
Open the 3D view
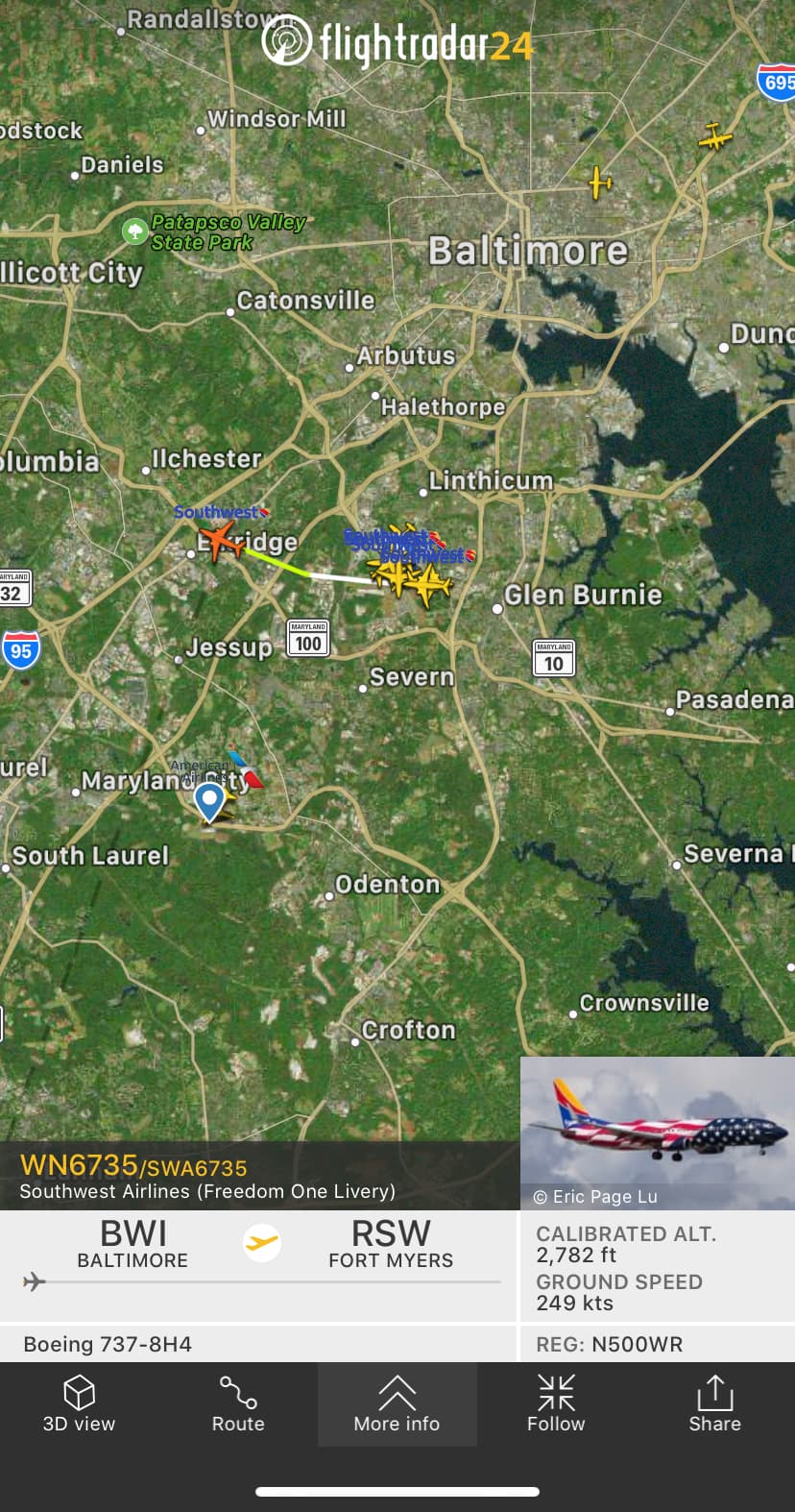click(x=79, y=1403)
